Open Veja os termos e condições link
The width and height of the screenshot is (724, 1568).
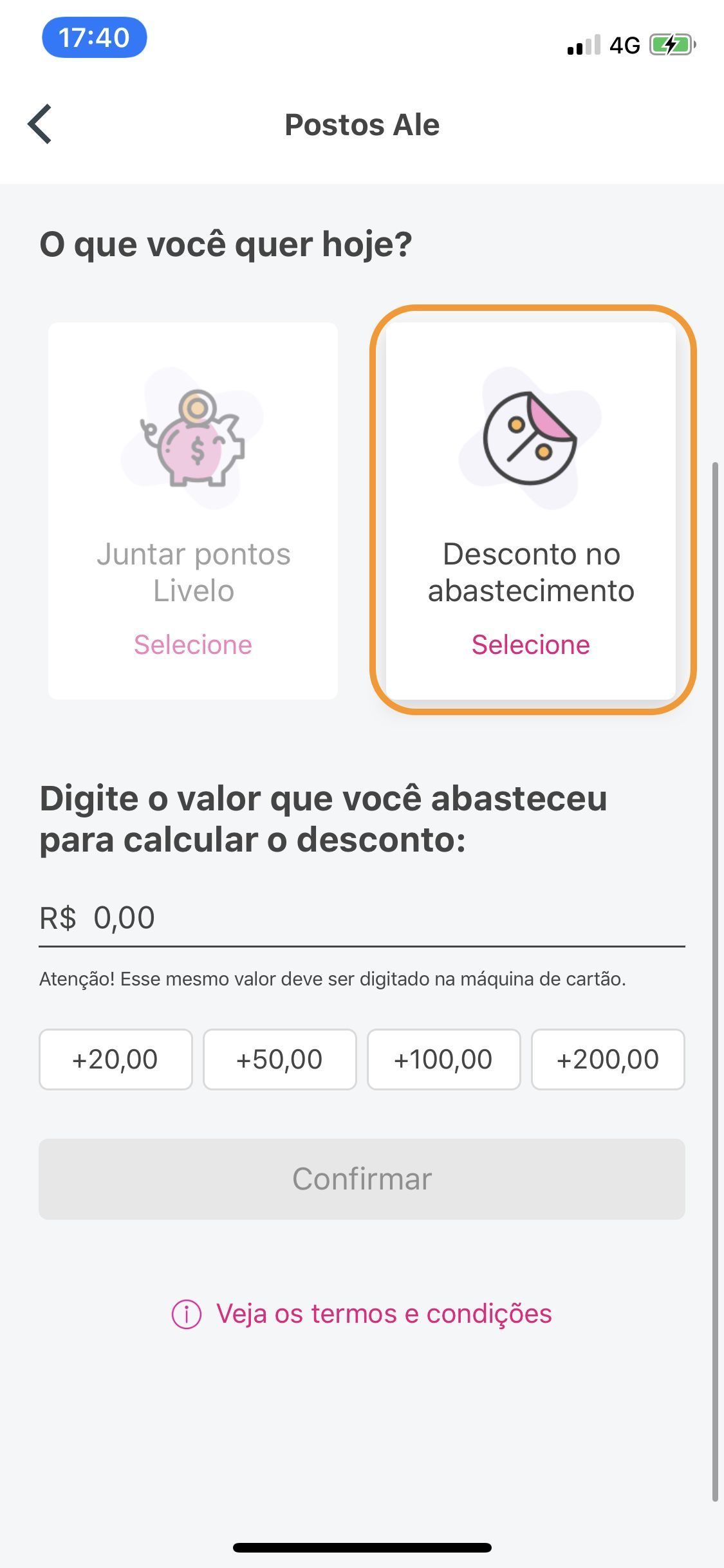tap(362, 1314)
